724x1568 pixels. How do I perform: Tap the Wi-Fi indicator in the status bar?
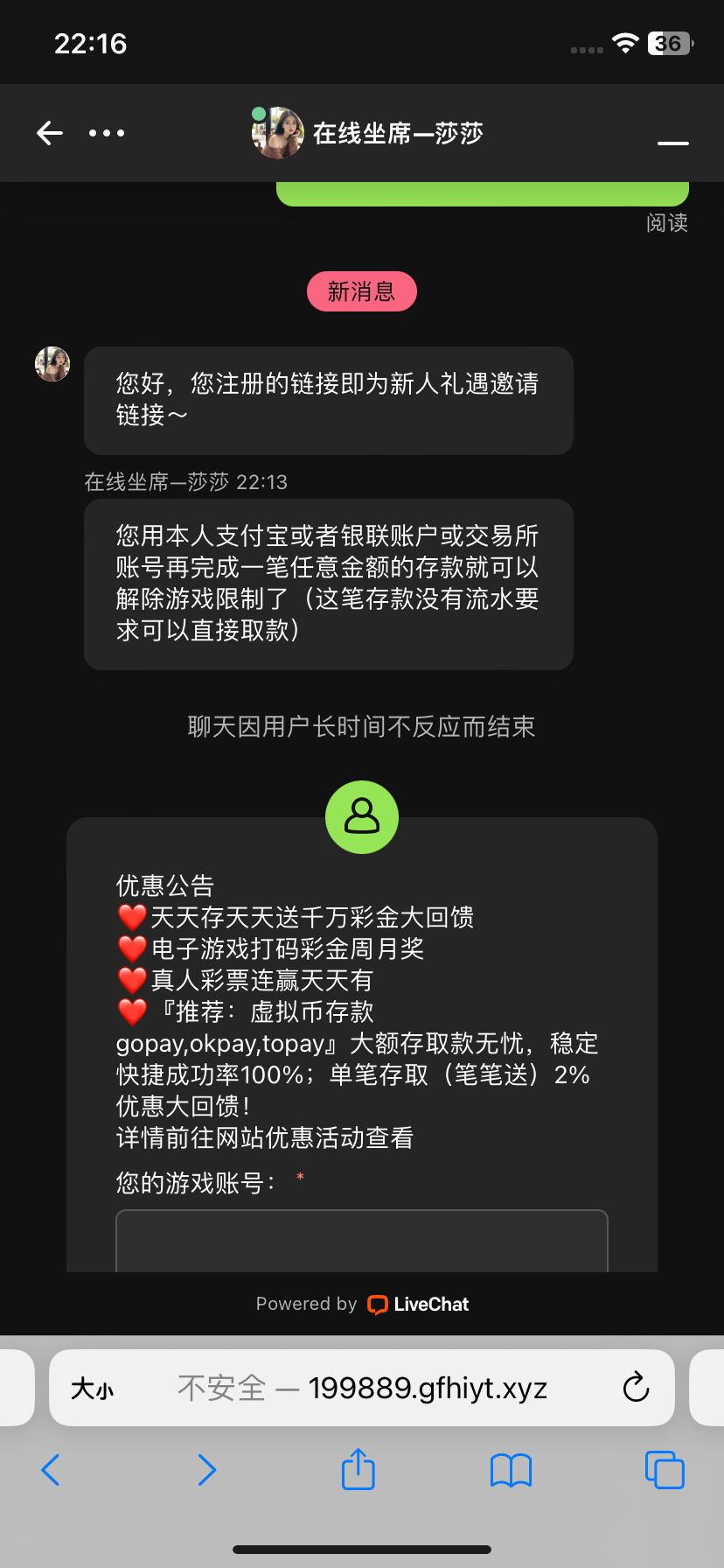coord(624,41)
